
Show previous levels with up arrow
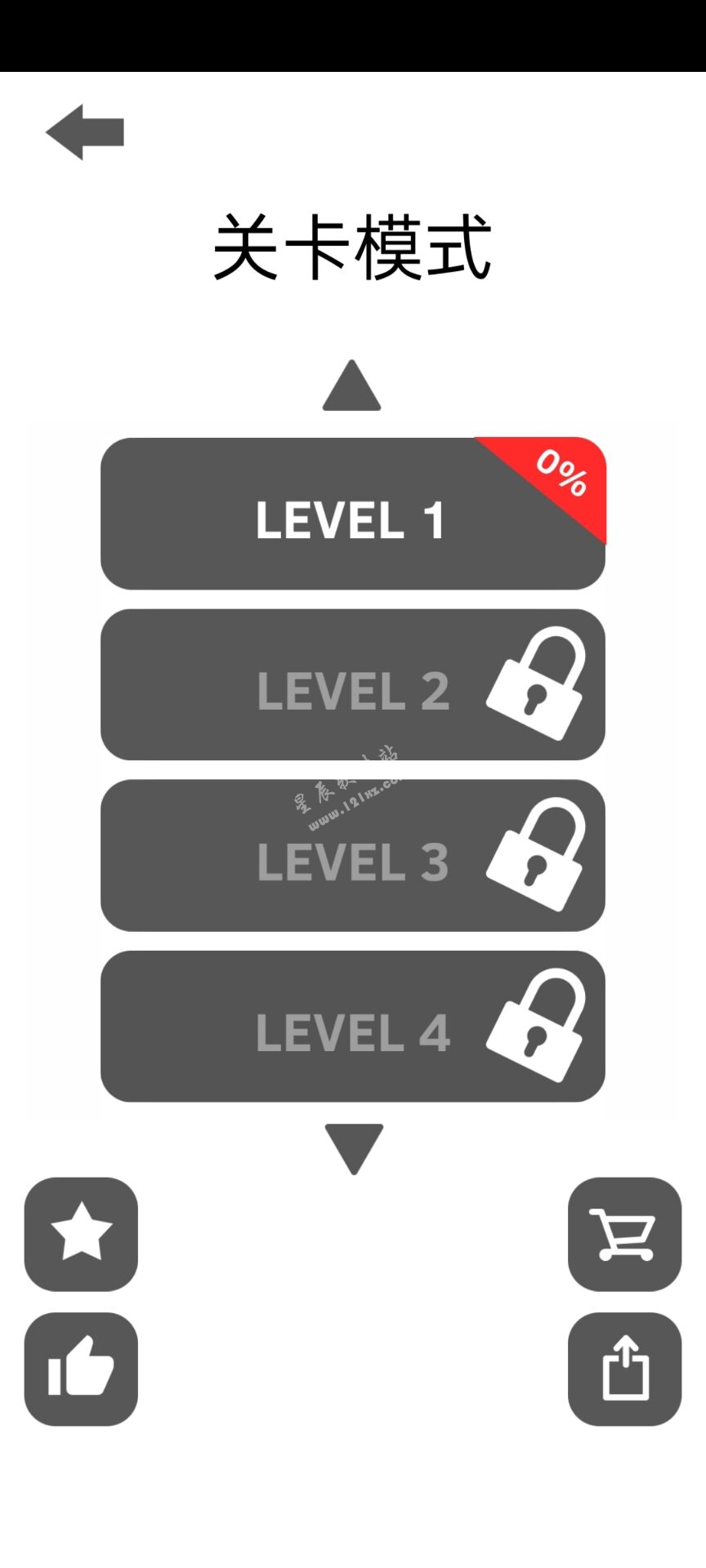(352, 387)
